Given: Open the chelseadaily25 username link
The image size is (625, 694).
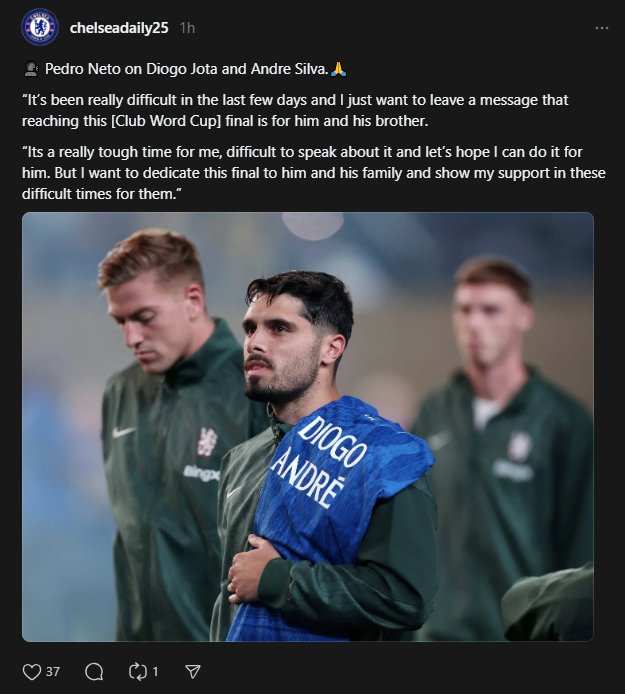Looking at the screenshot, I should 120,28.
